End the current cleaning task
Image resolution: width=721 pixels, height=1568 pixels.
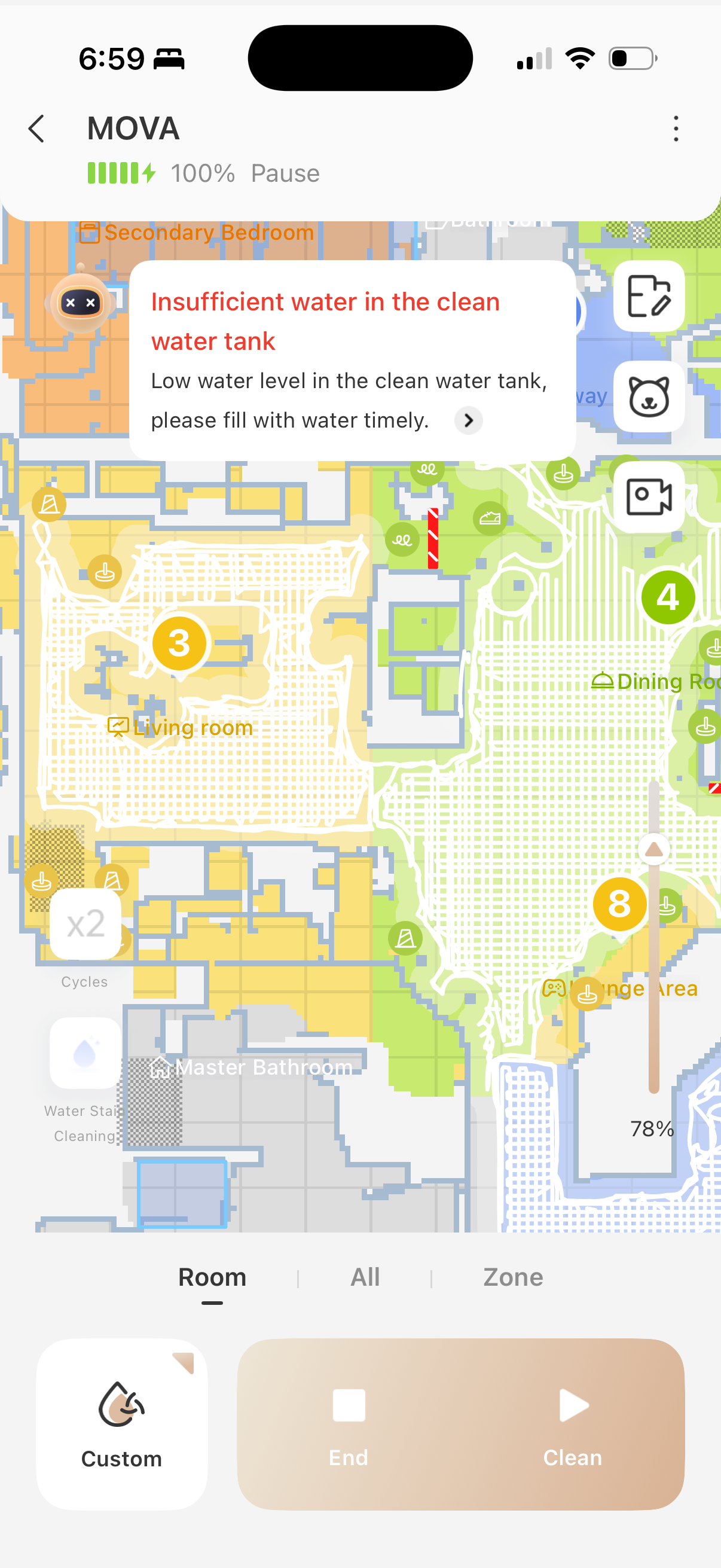(349, 1424)
